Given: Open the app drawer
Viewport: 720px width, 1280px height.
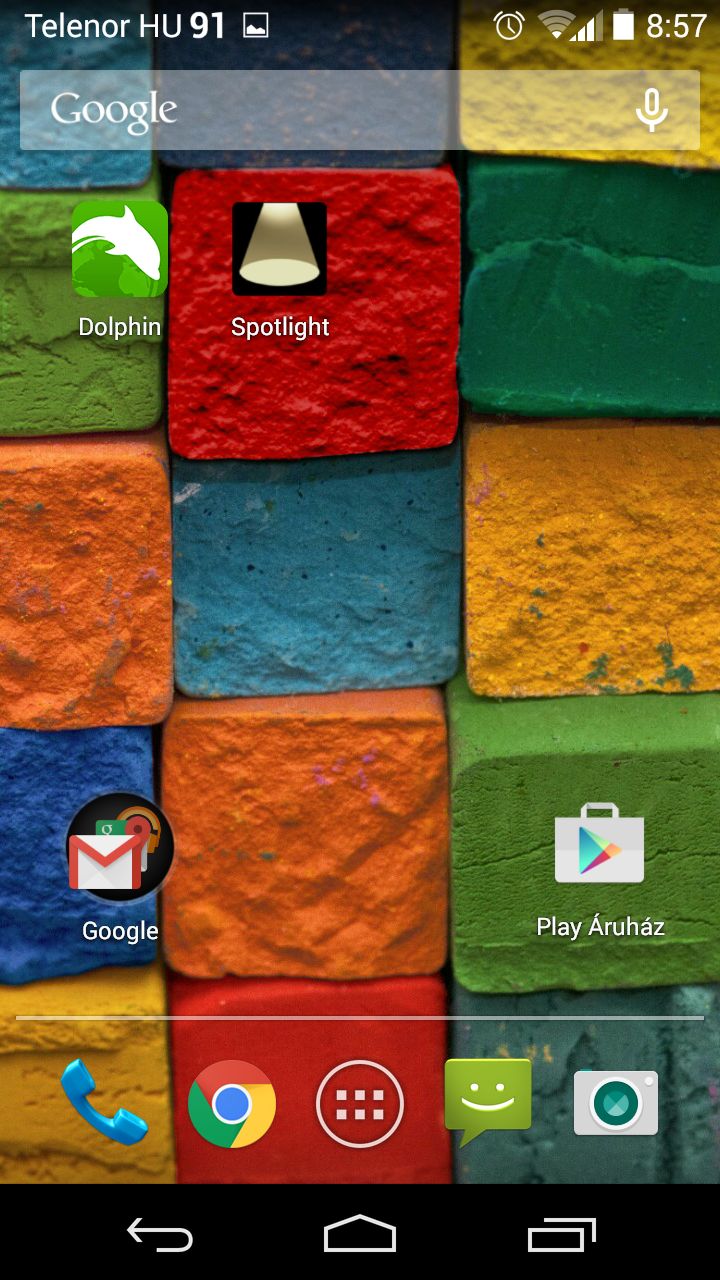Looking at the screenshot, I should pos(360,1104).
